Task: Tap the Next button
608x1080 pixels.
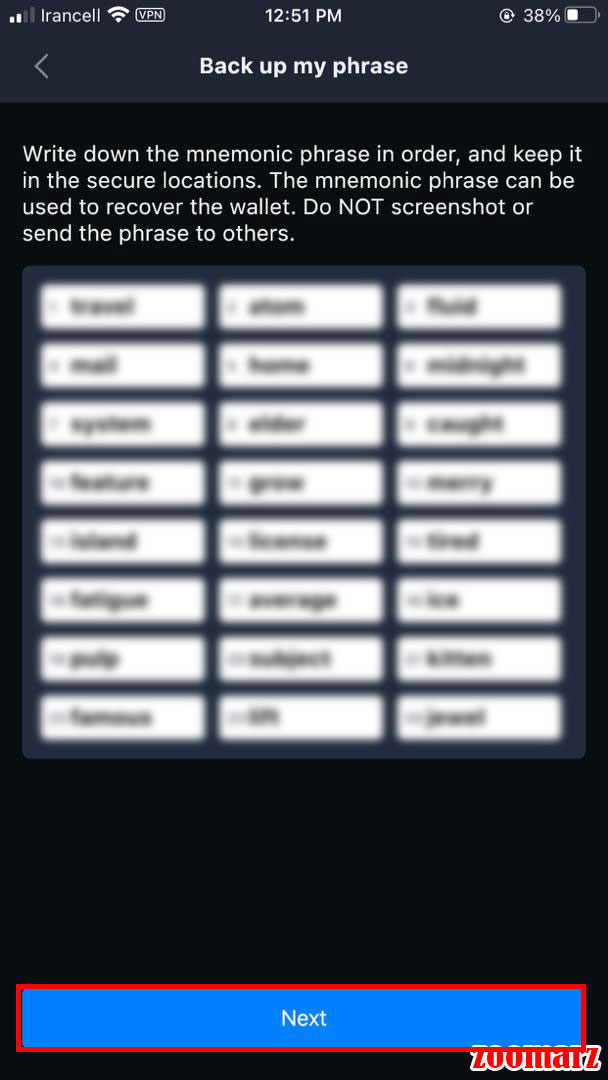Action: click(x=303, y=1018)
